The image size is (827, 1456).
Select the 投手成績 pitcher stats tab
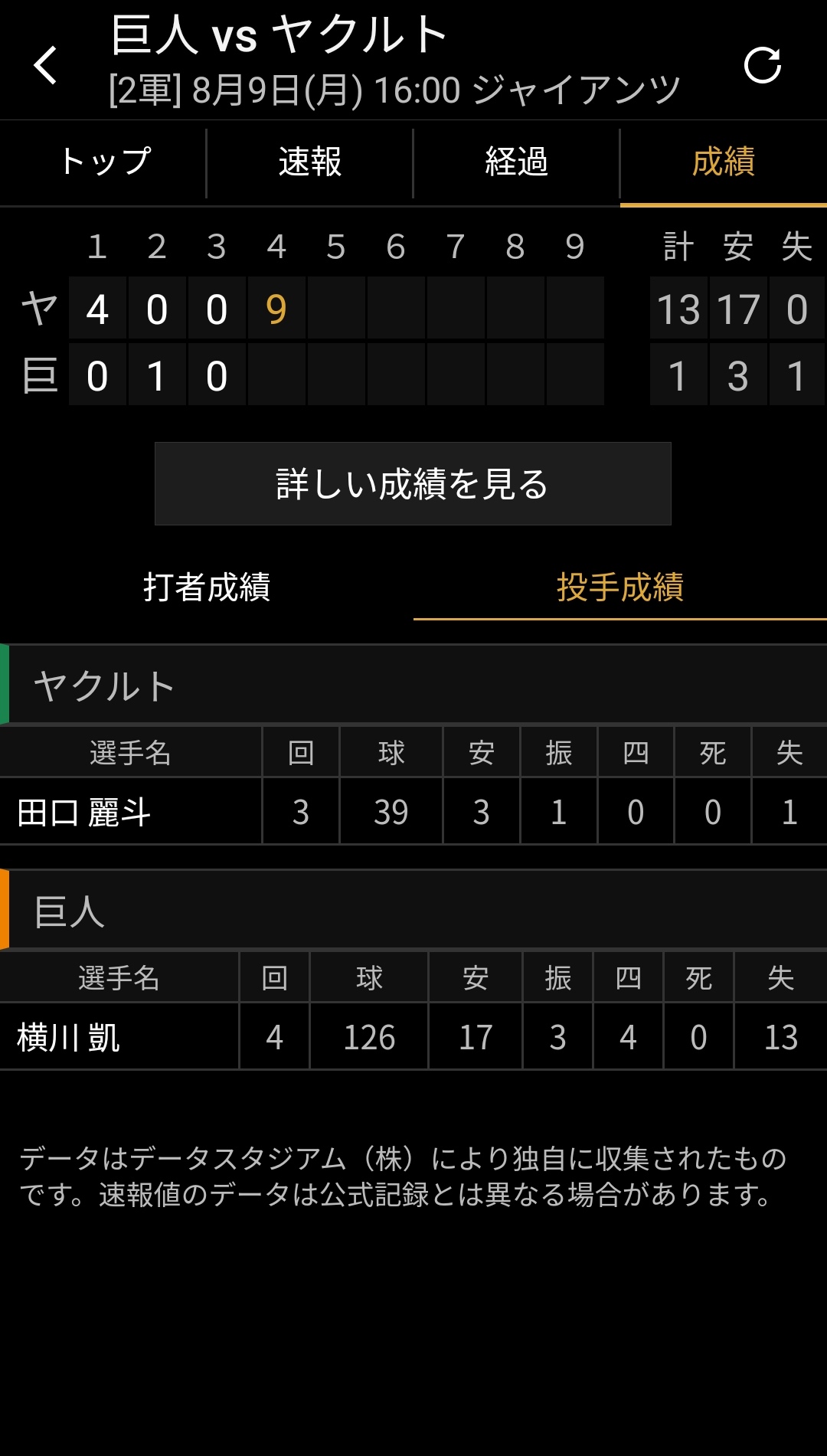tap(620, 587)
